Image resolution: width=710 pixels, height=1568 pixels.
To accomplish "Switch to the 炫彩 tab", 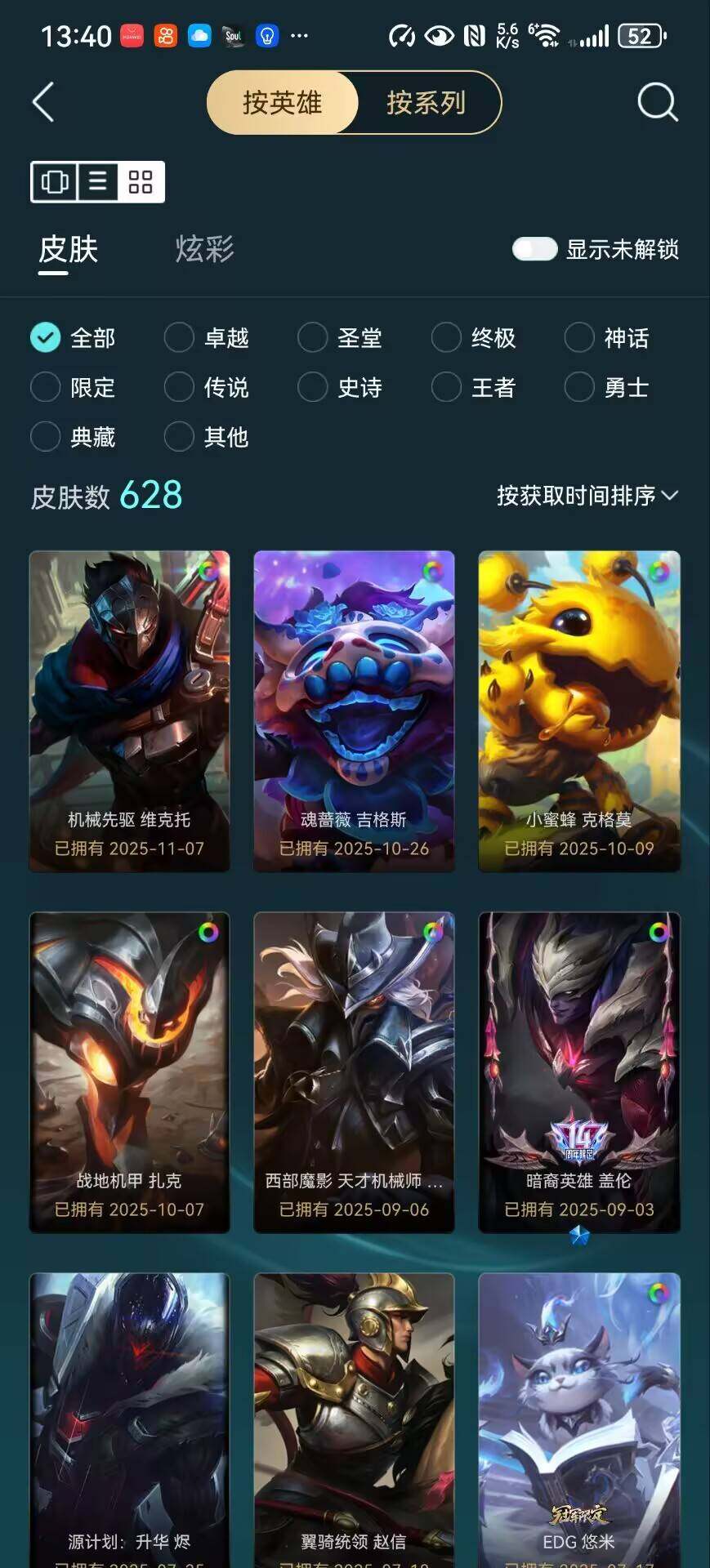I will point(204,249).
